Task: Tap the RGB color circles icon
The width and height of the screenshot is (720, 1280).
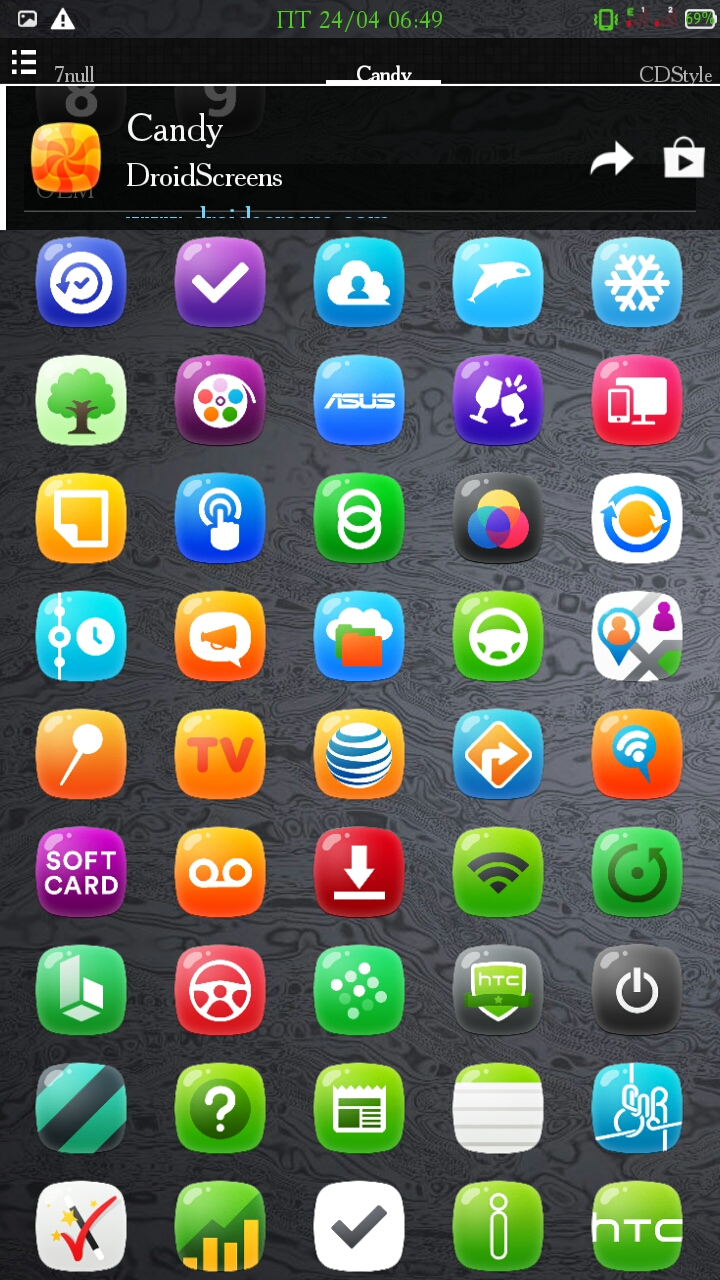Action: pyautogui.click(x=497, y=519)
